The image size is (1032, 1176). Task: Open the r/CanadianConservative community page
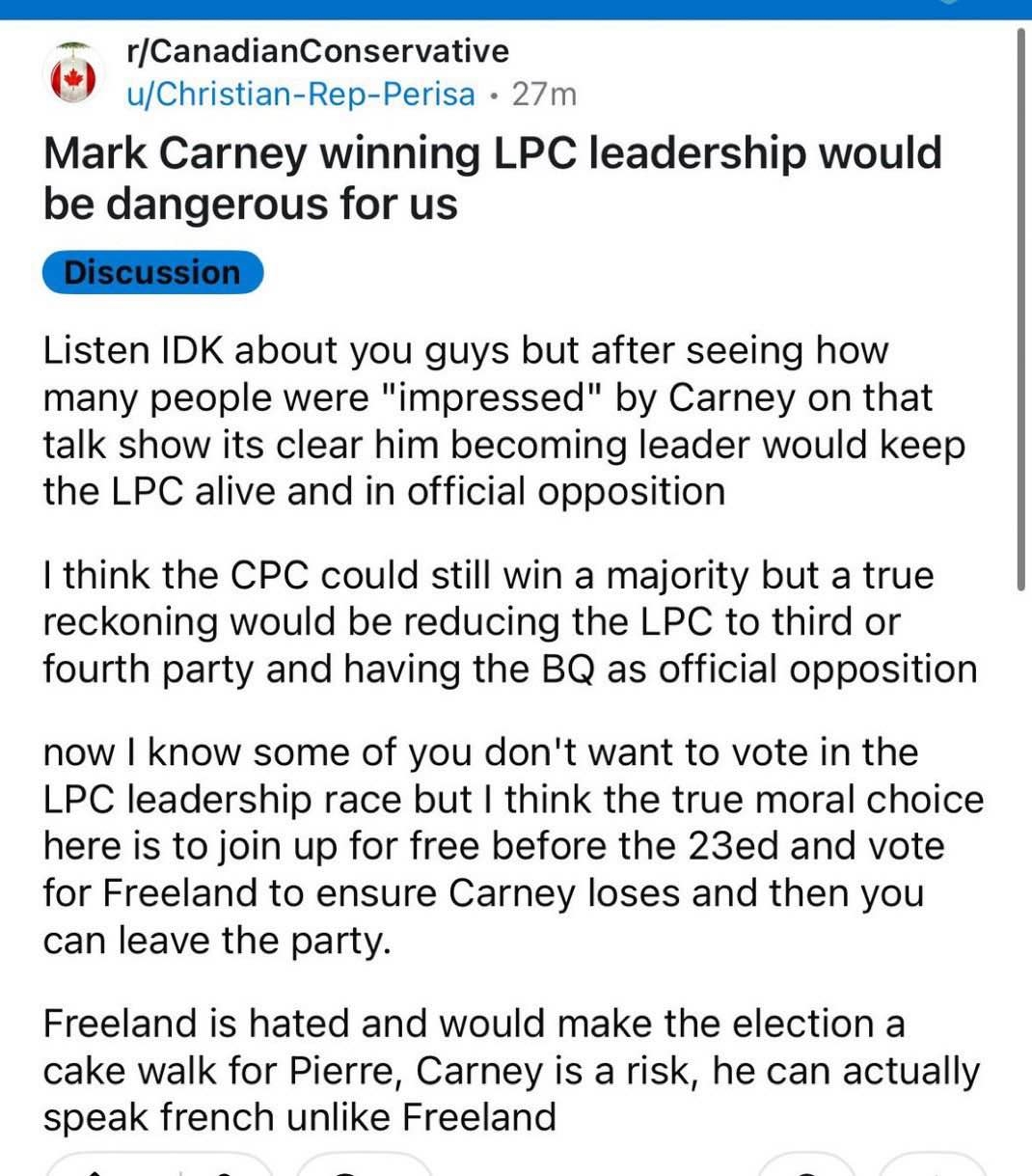click(317, 52)
